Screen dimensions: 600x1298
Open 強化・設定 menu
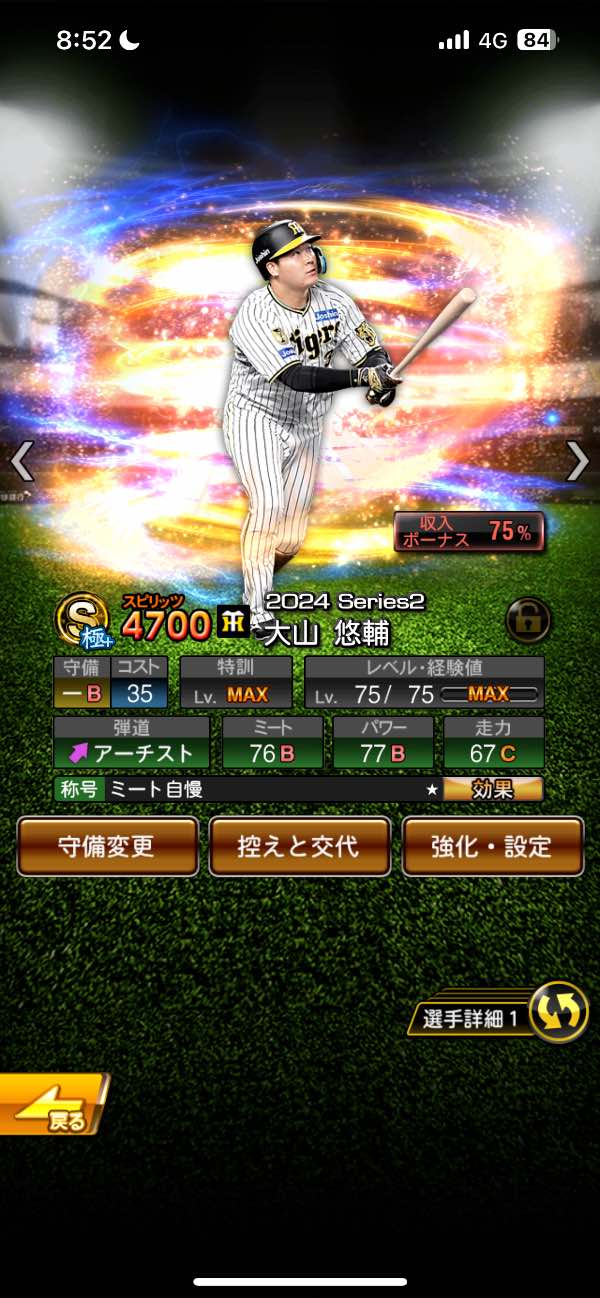(492, 846)
